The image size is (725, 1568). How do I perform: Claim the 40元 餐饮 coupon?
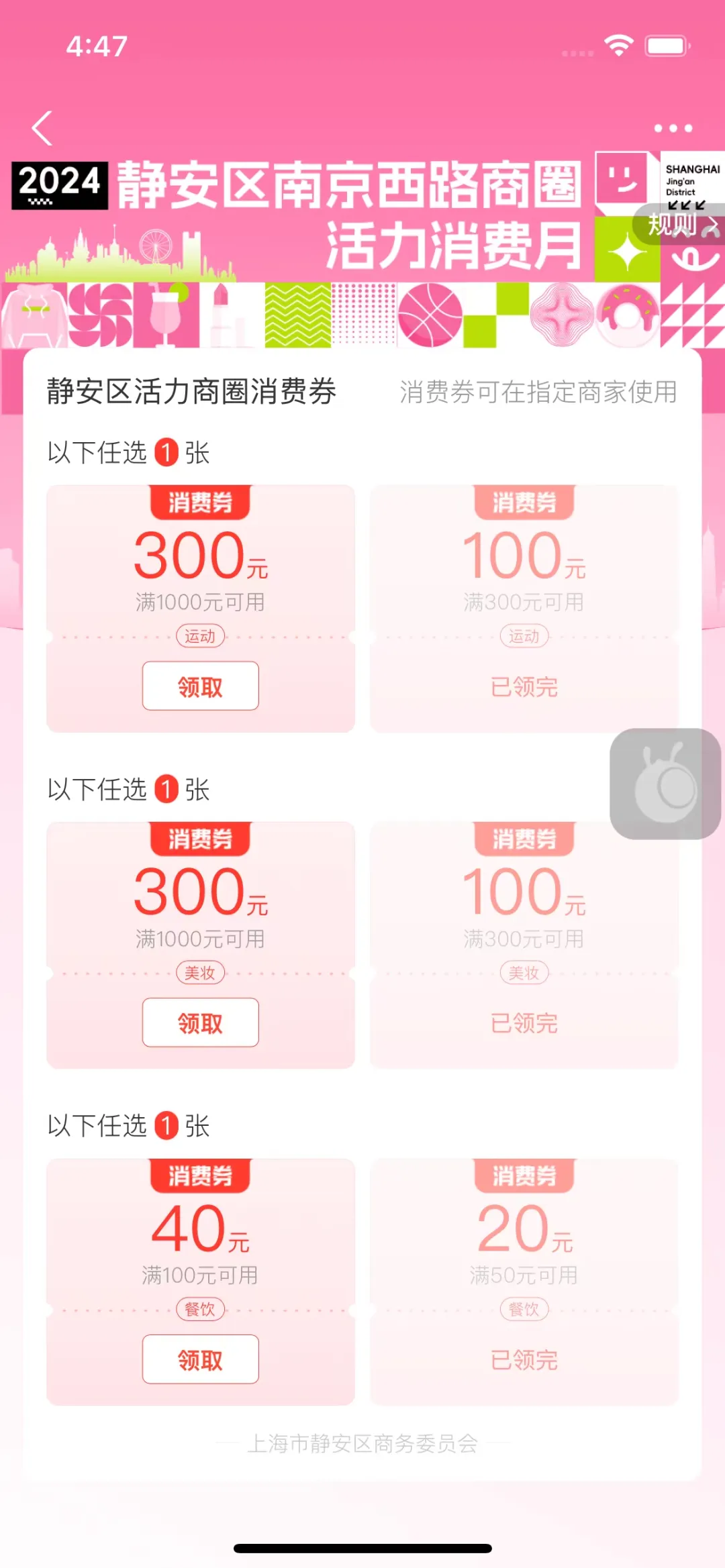pos(200,1359)
